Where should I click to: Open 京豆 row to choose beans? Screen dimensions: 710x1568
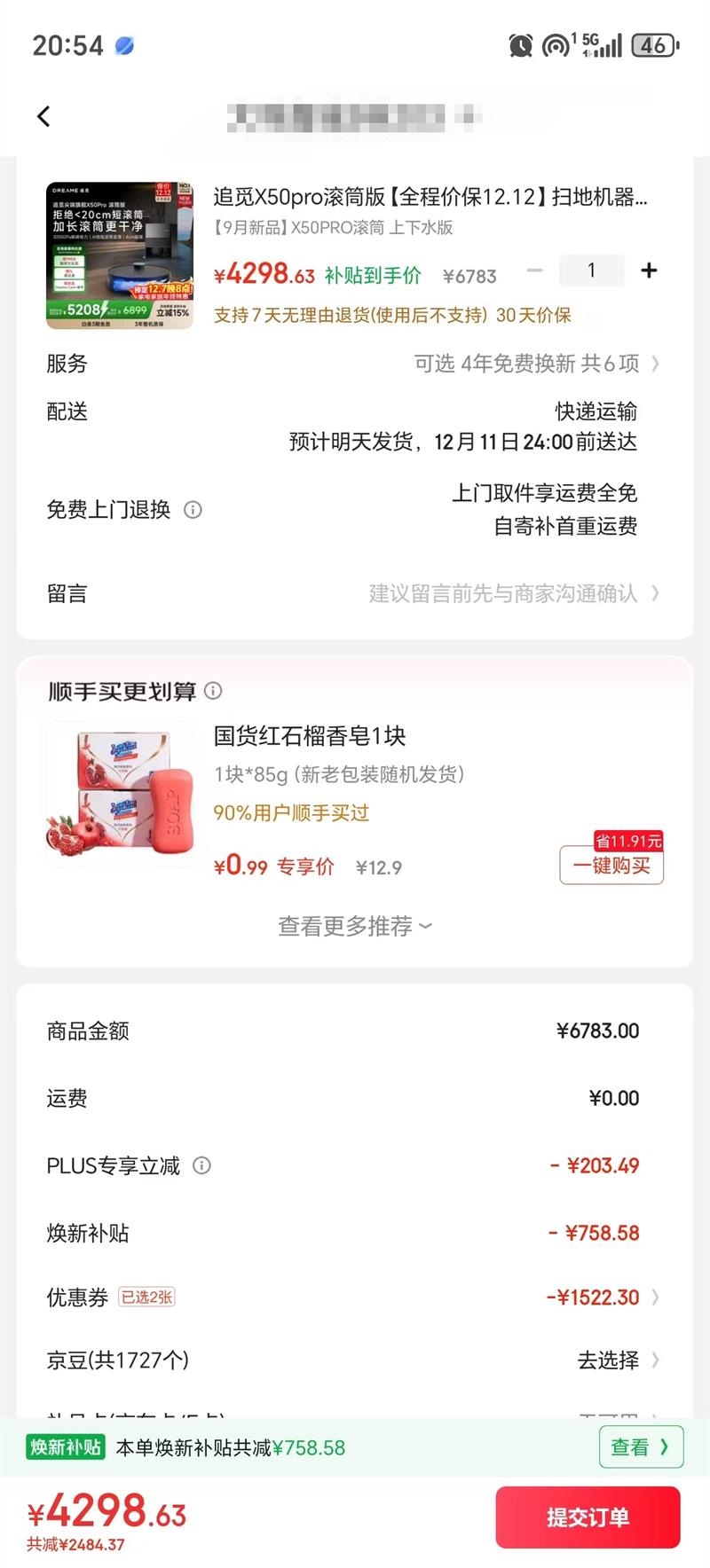click(354, 1360)
